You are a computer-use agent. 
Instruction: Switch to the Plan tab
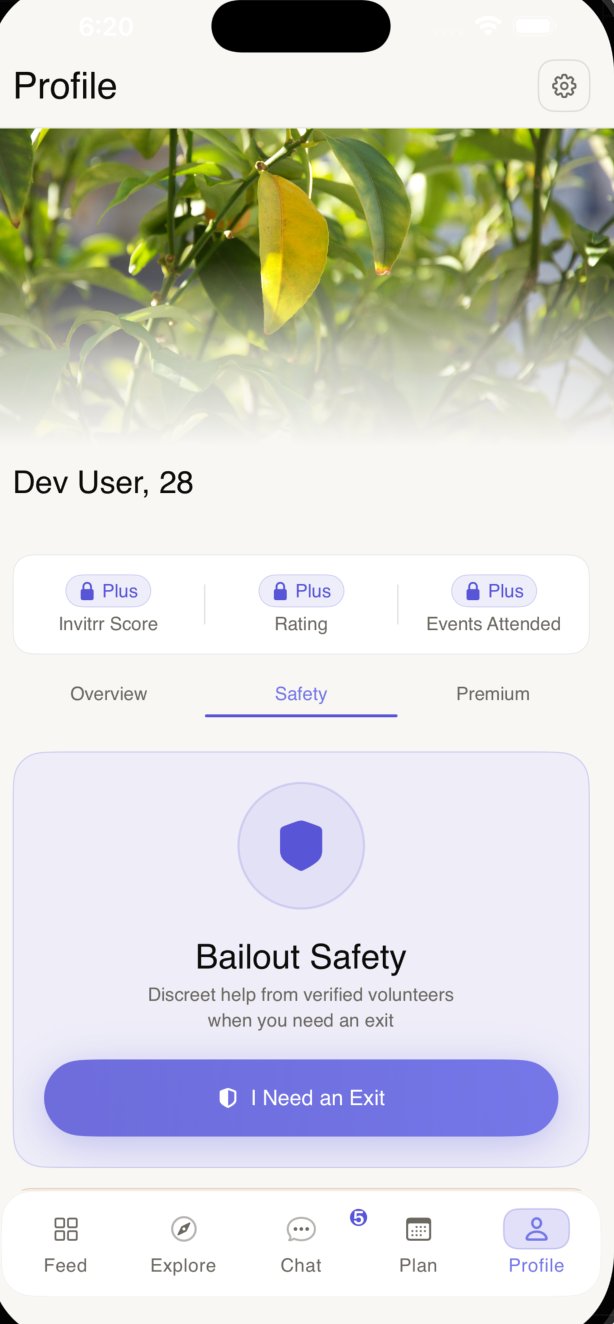[x=418, y=1243]
